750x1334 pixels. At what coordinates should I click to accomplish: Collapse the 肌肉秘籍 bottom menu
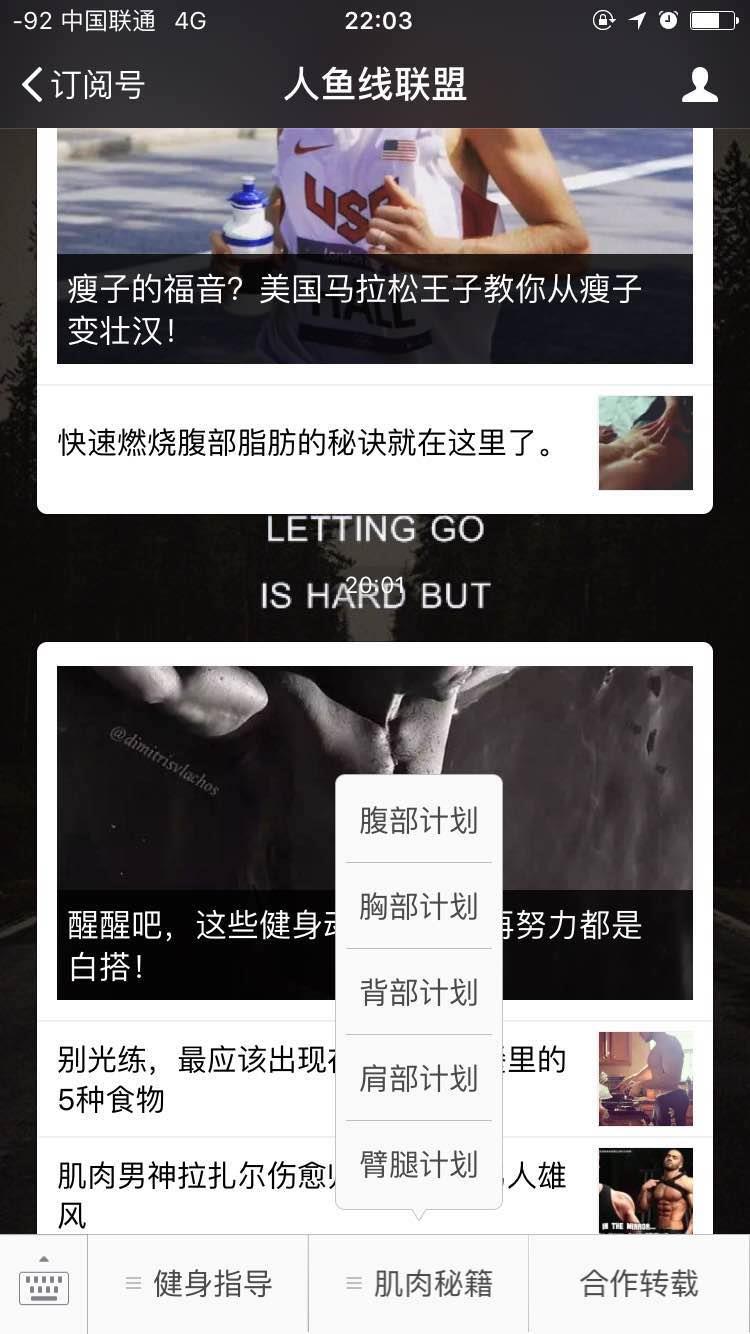tap(418, 1284)
